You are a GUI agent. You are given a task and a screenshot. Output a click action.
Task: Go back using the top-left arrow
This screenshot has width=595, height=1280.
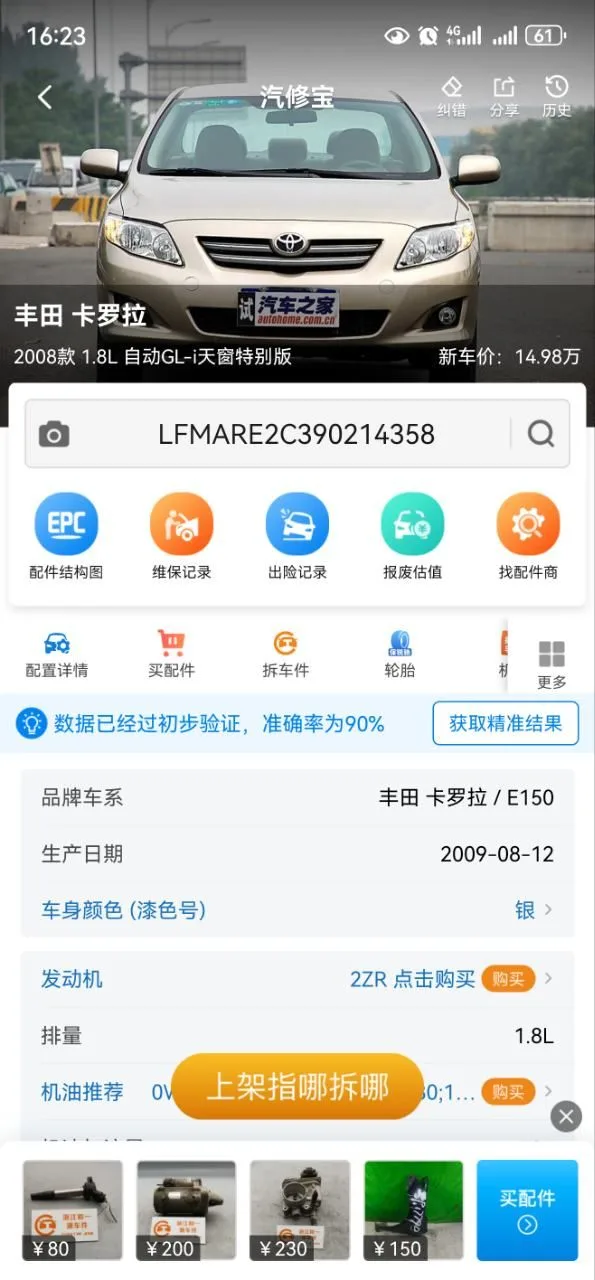[44, 97]
